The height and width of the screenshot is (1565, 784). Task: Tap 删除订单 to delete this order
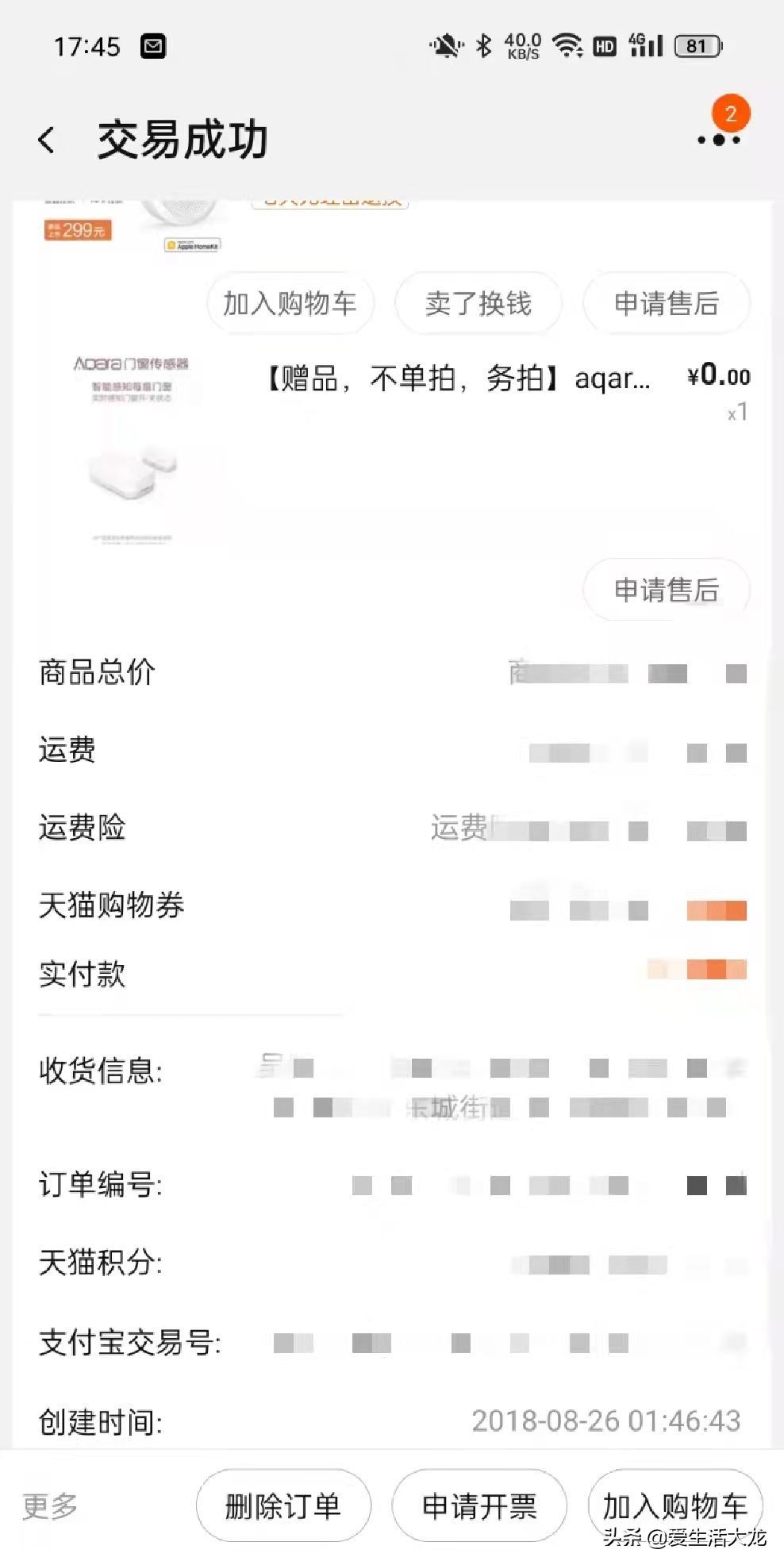[x=283, y=1505]
